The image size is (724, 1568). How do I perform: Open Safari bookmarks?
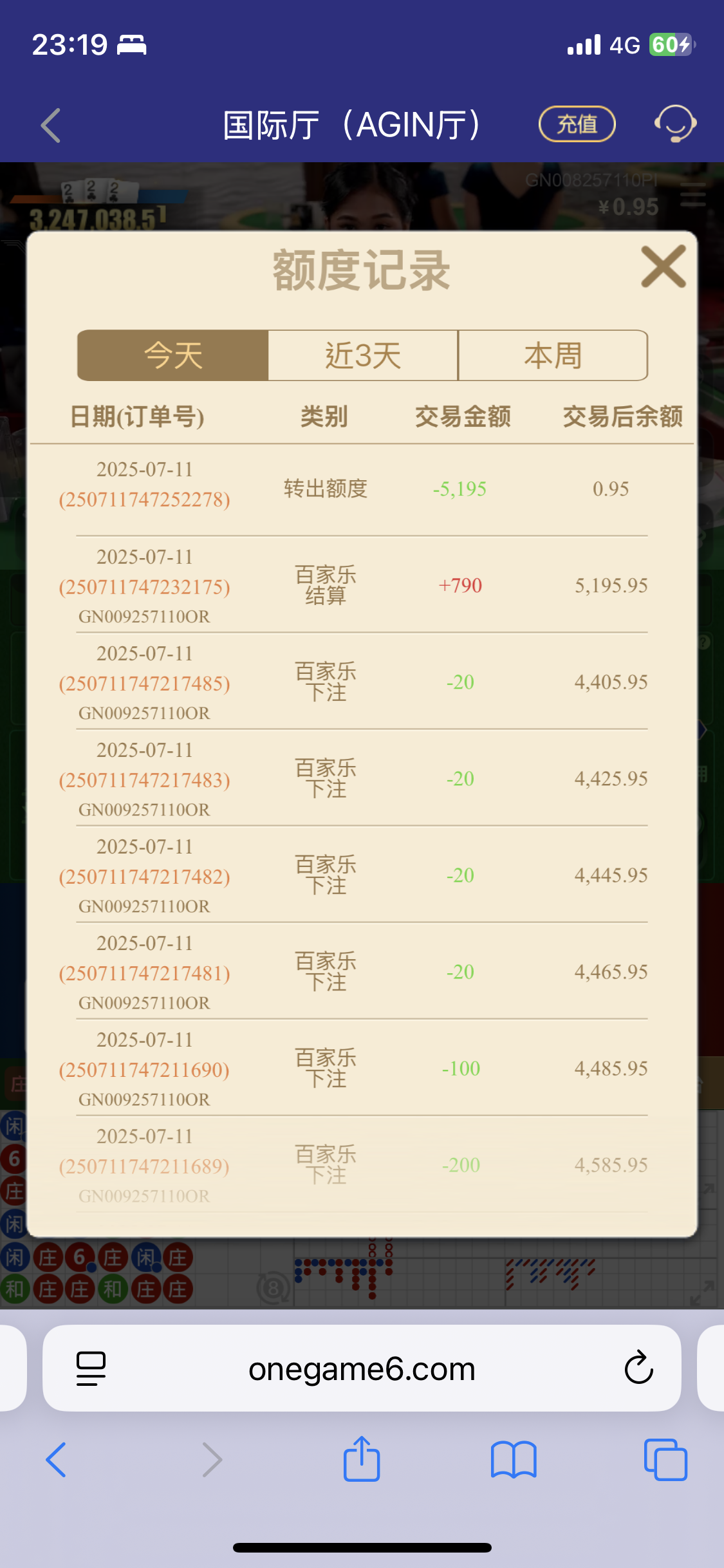click(513, 1460)
